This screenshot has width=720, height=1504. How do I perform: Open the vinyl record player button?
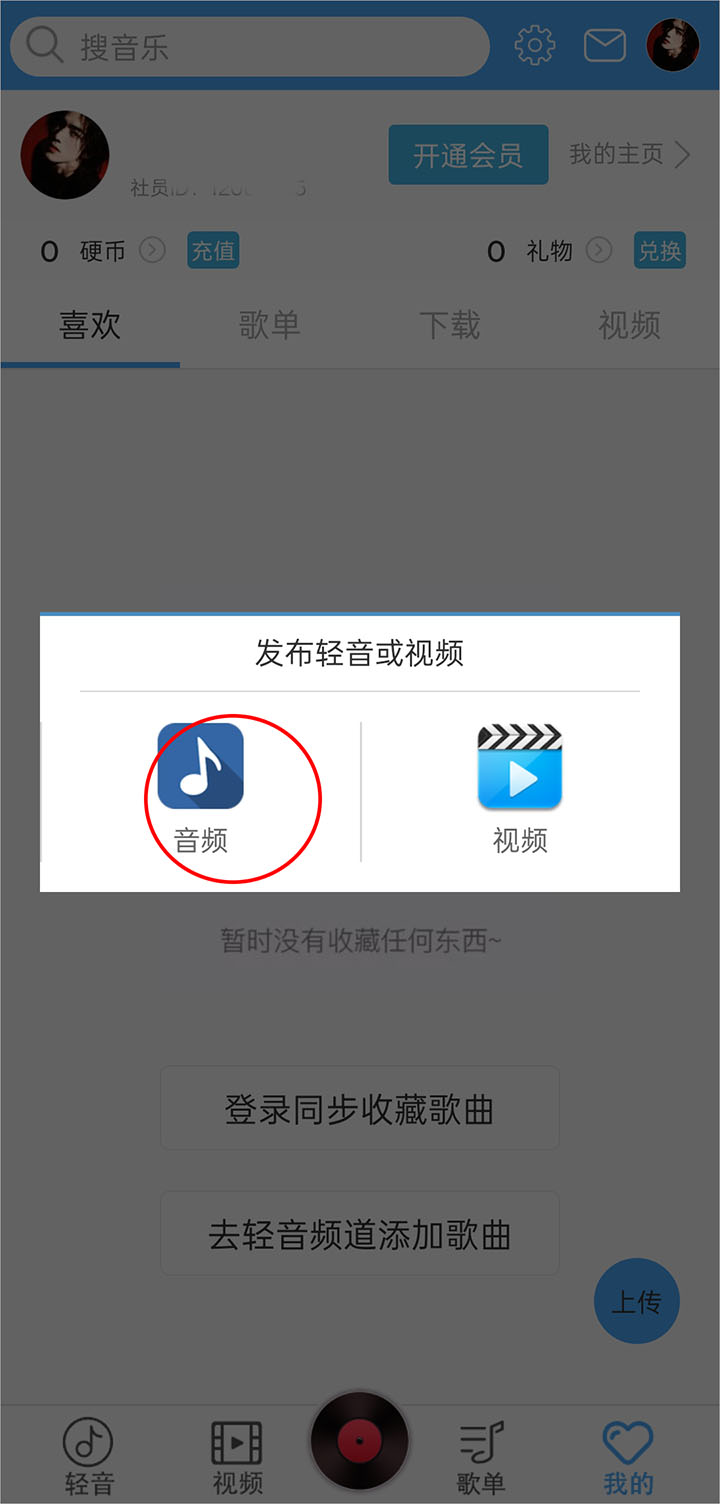360,1442
